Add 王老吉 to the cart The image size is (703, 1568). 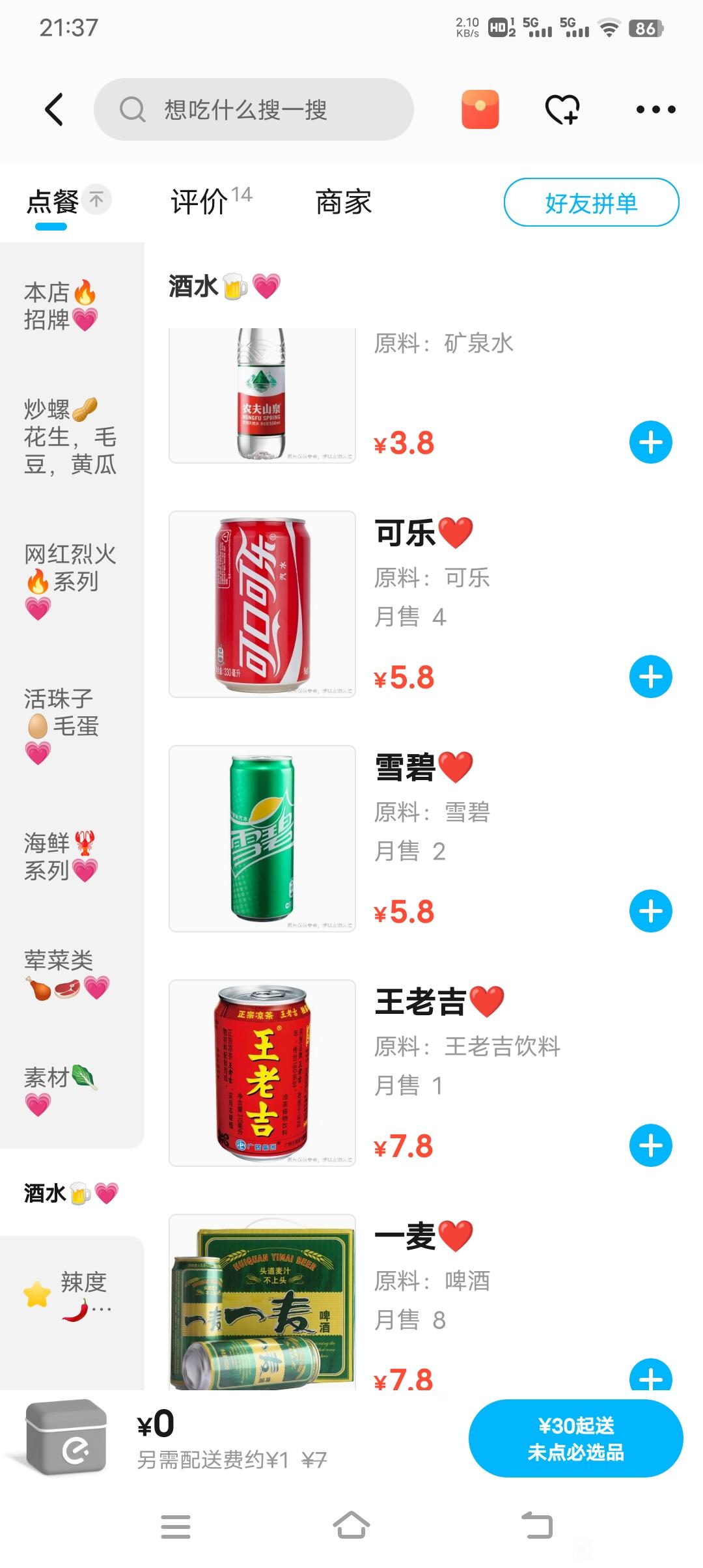[650, 1146]
